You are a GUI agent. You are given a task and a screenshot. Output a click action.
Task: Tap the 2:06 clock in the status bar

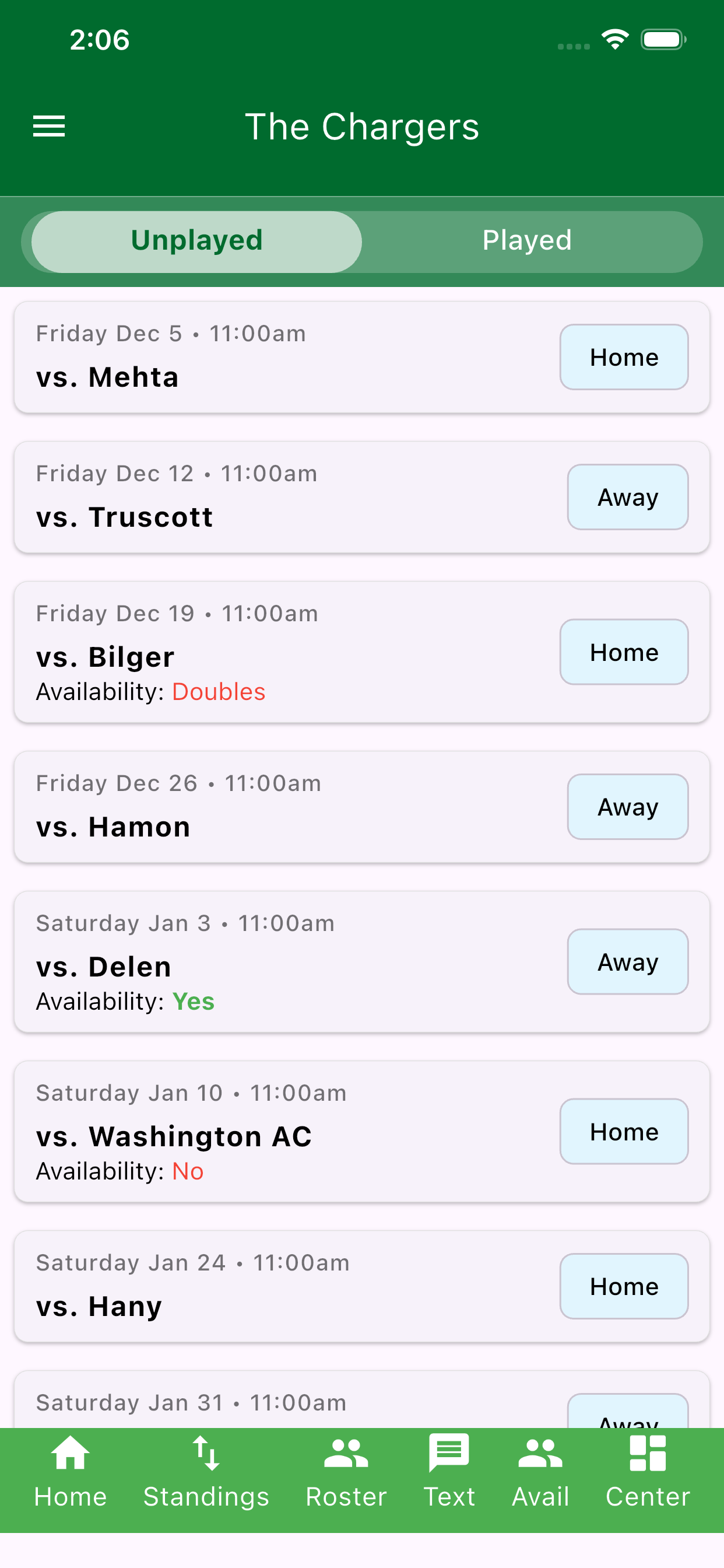99,39
